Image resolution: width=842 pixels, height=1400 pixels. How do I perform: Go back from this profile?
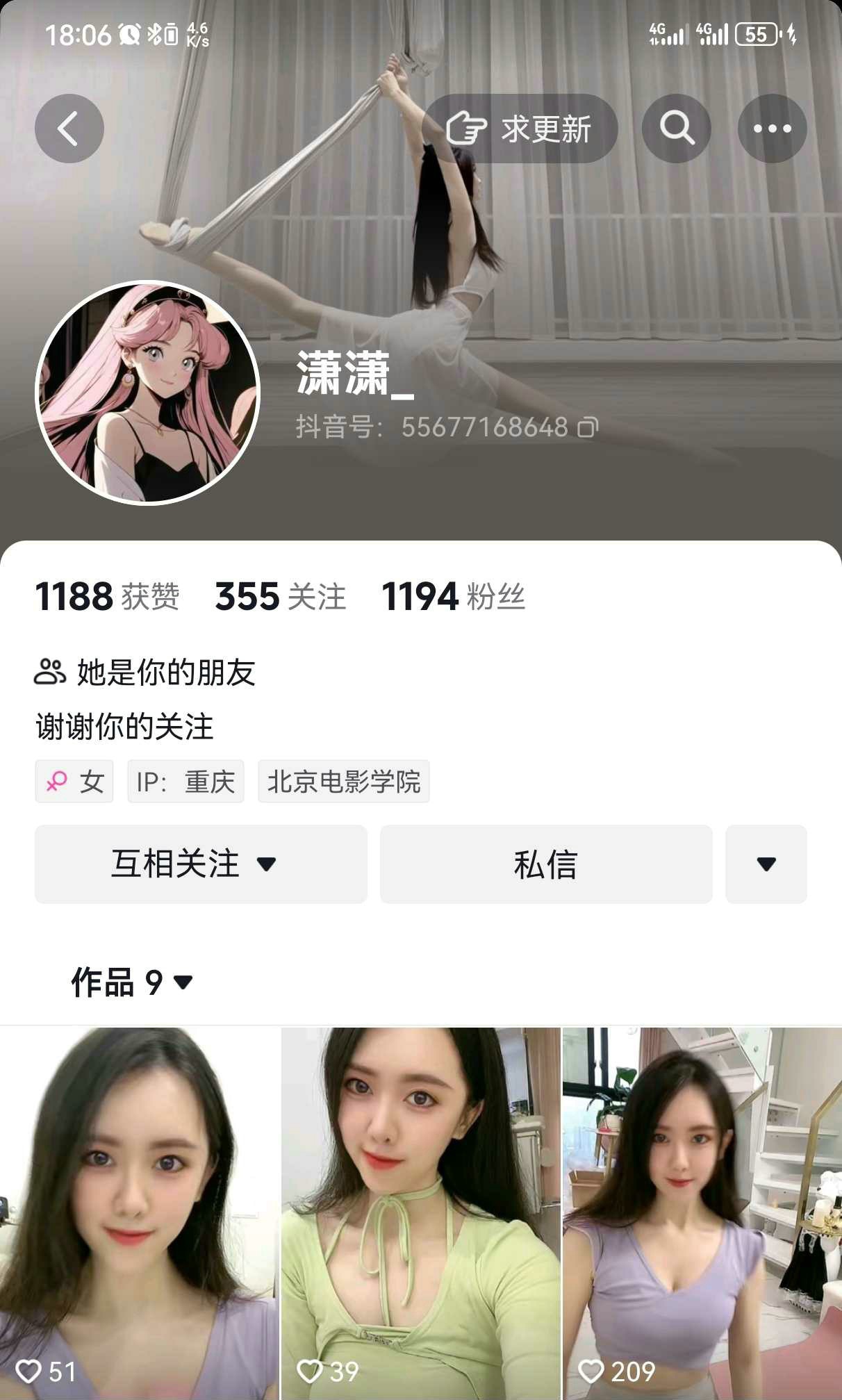click(x=69, y=129)
